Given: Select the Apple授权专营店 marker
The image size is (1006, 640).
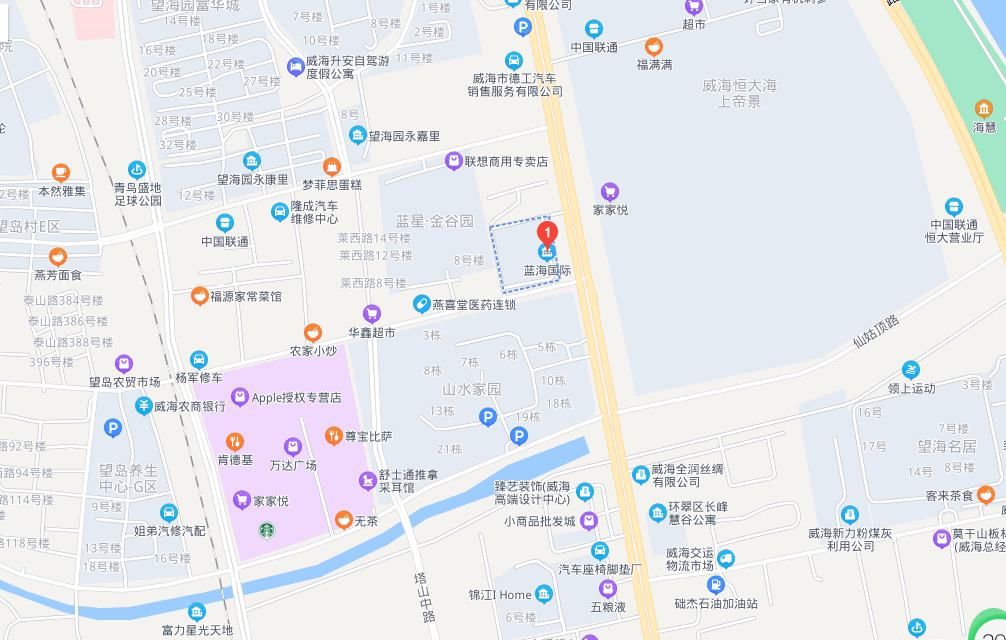Looking at the screenshot, I should pos(240,397).
